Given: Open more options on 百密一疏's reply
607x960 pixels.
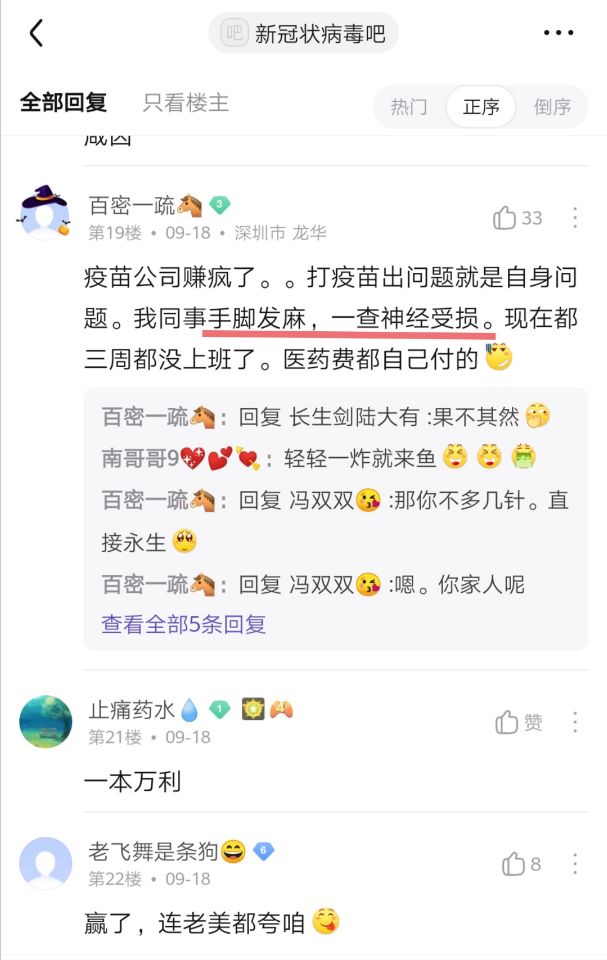Looking at the screenshot, I should [575, 217].
